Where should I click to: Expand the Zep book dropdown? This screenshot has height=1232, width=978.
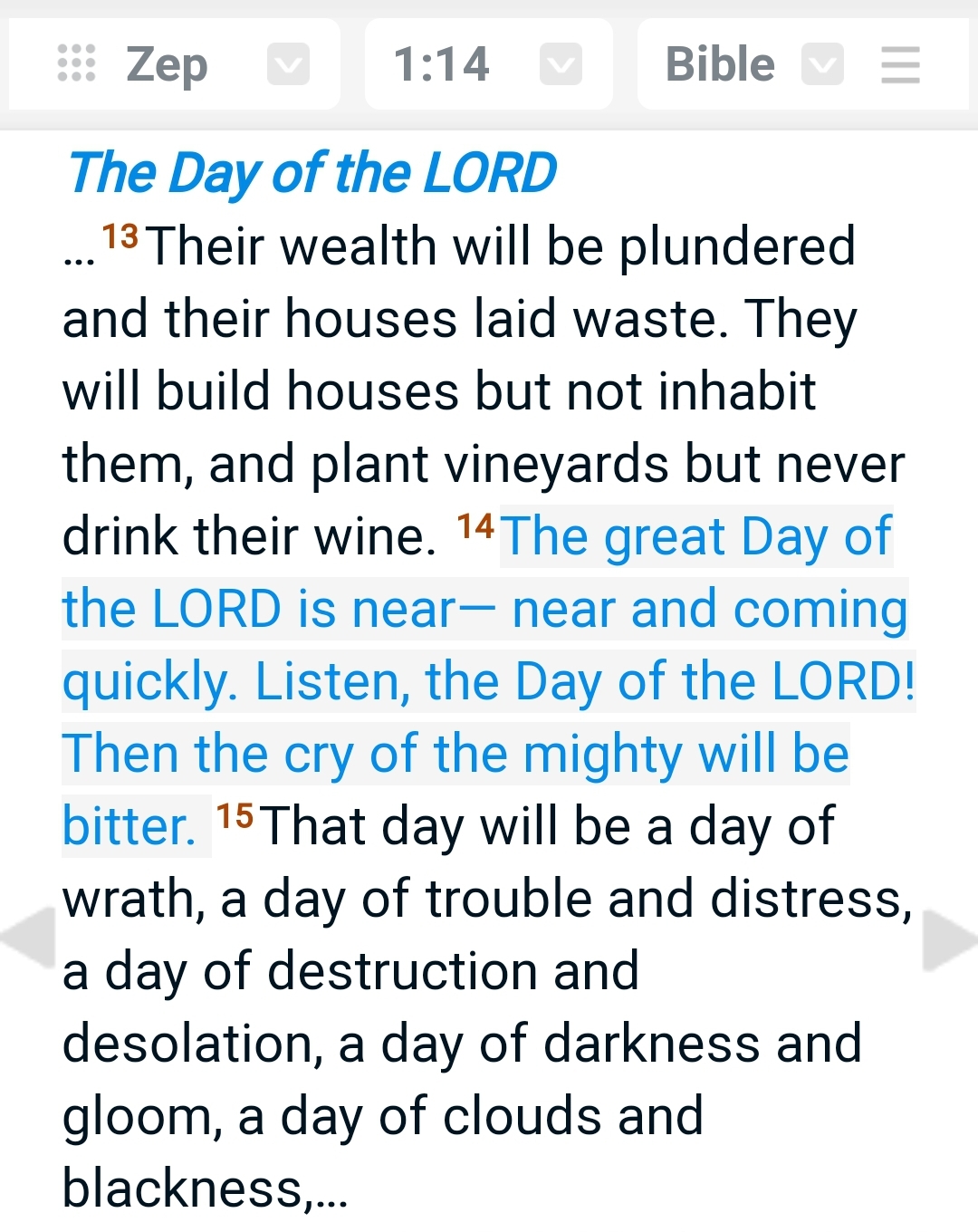288,65
